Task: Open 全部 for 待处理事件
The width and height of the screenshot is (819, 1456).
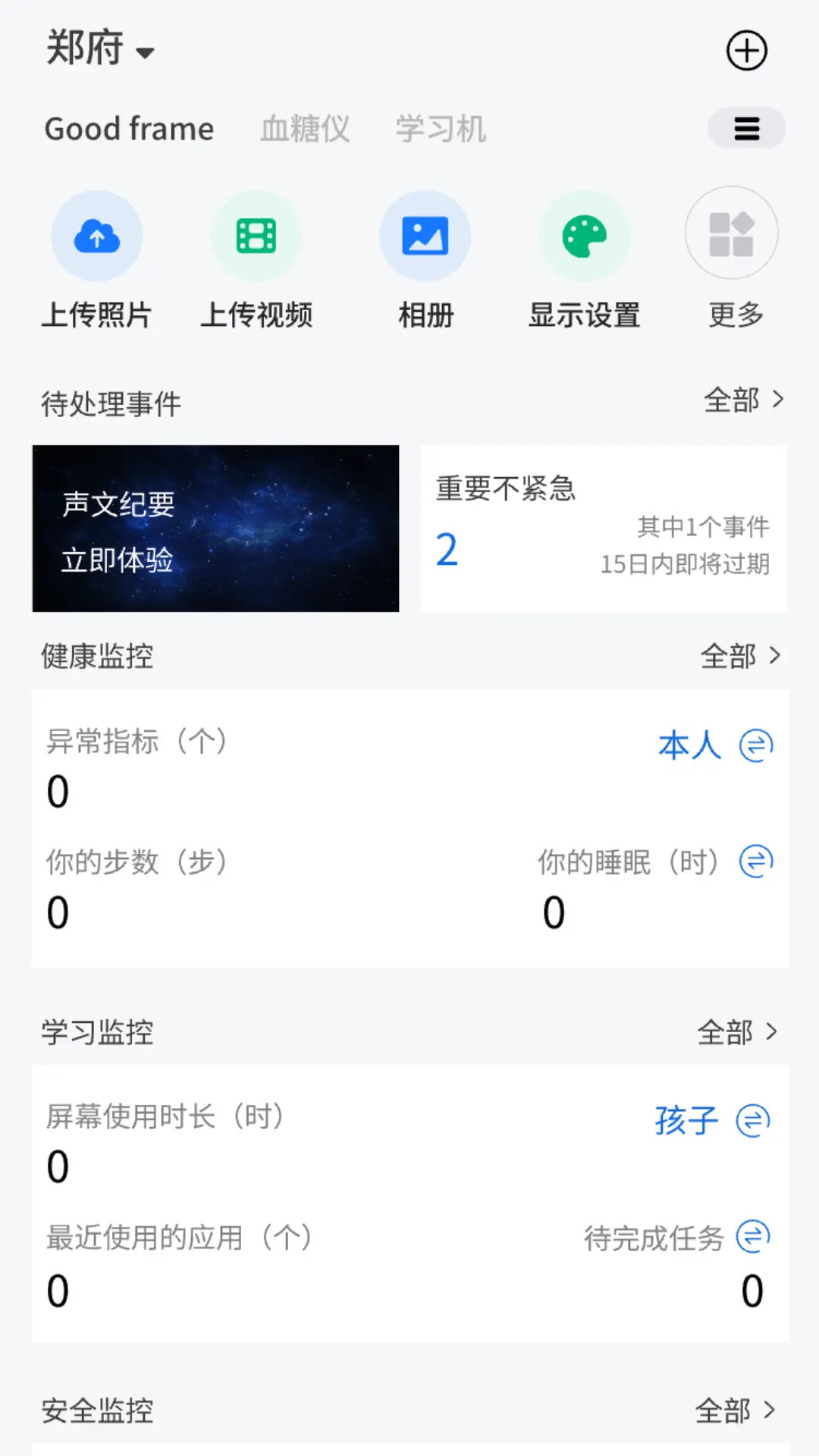Action: click(745, 401)
